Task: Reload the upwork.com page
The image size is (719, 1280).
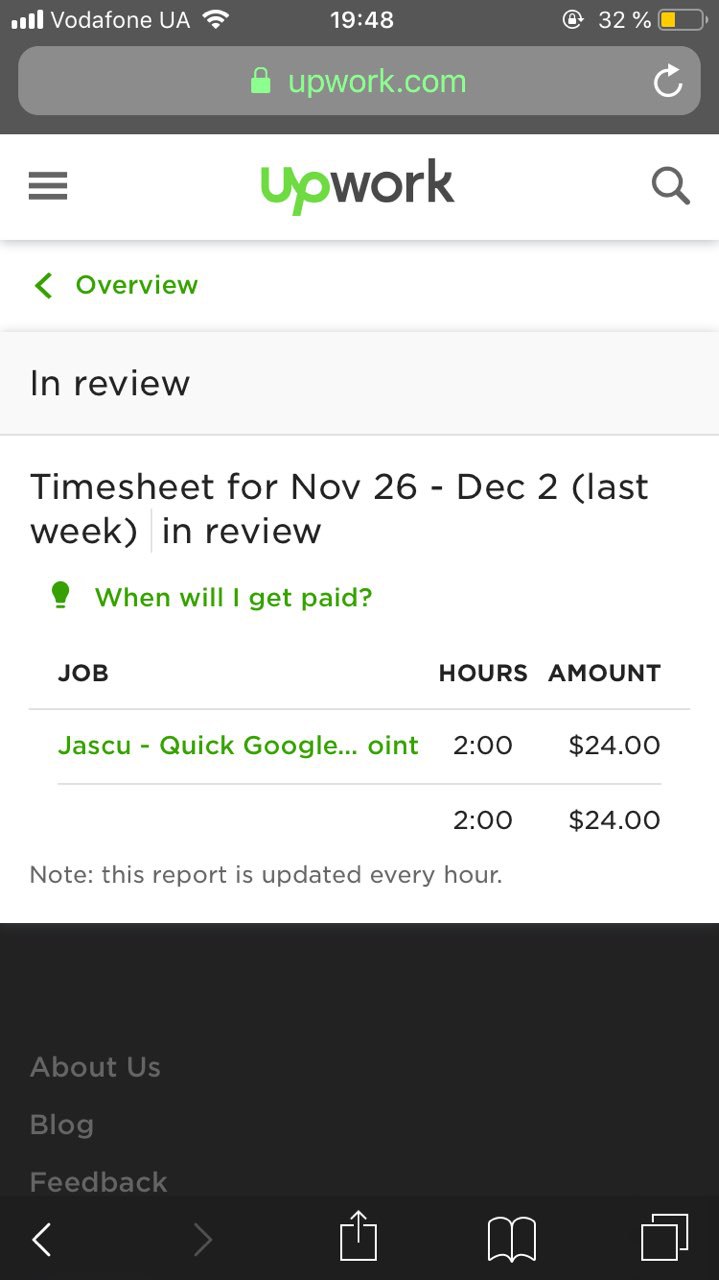Action: pos(667,82)
